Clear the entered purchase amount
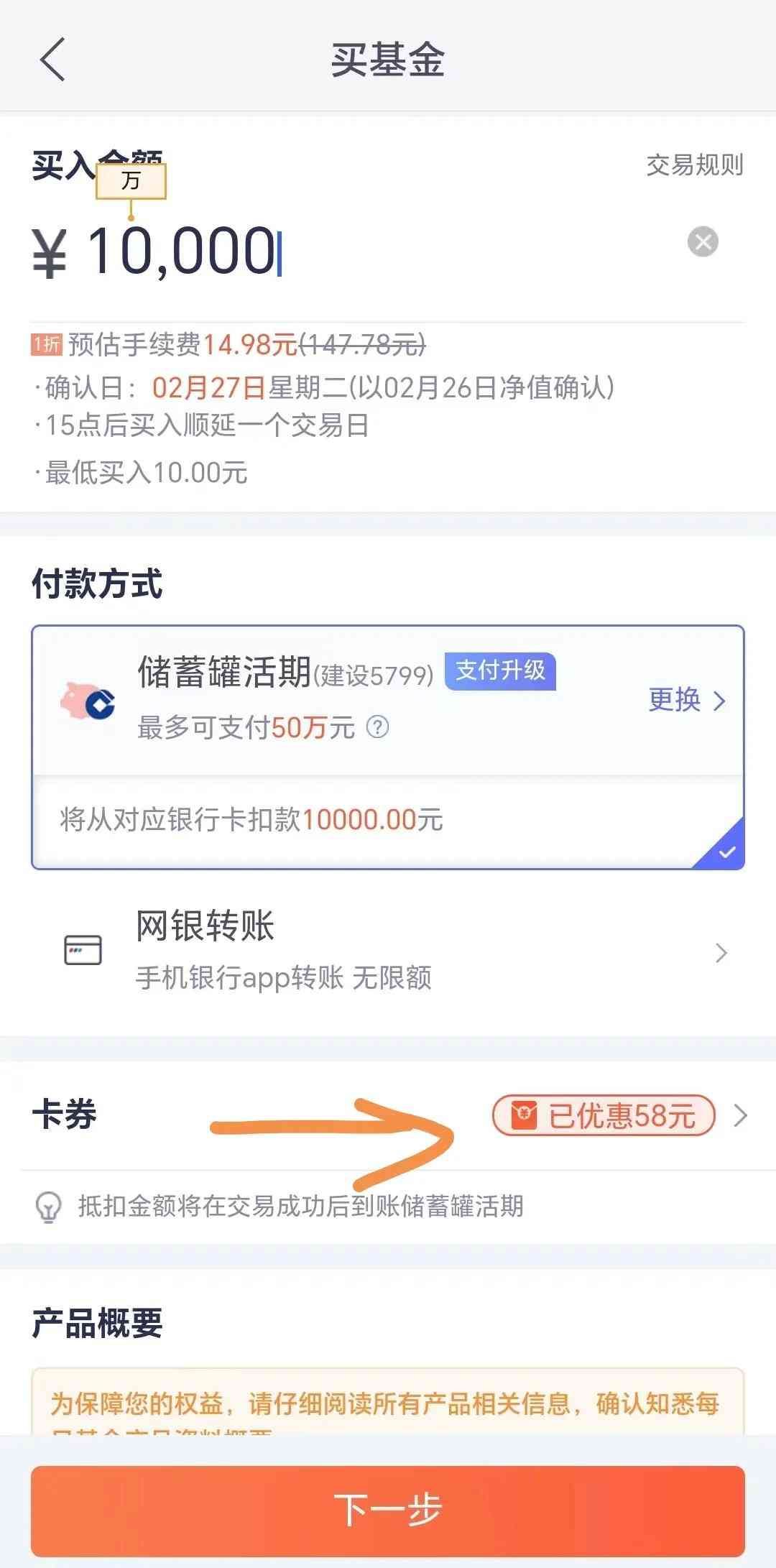The height and width of the screenshot is (1568, 776). (x=702, y=242)
